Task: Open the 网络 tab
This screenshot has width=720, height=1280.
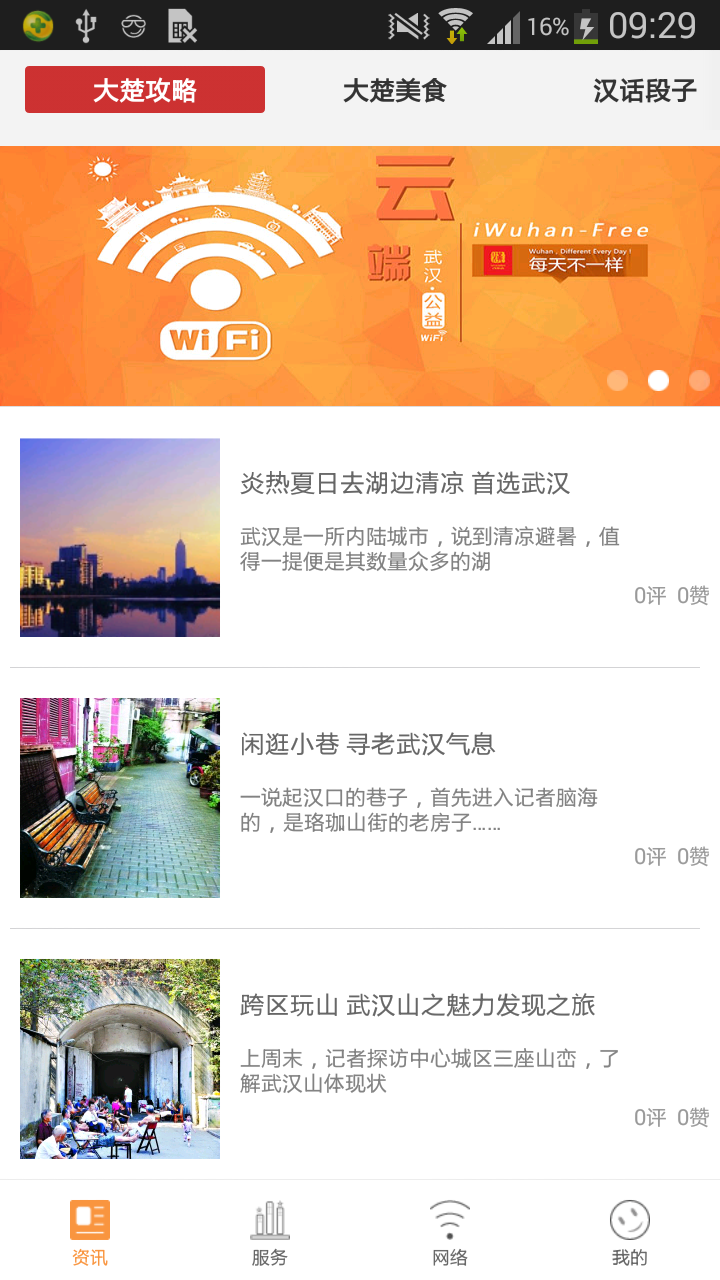Action: pos(450,1232)
